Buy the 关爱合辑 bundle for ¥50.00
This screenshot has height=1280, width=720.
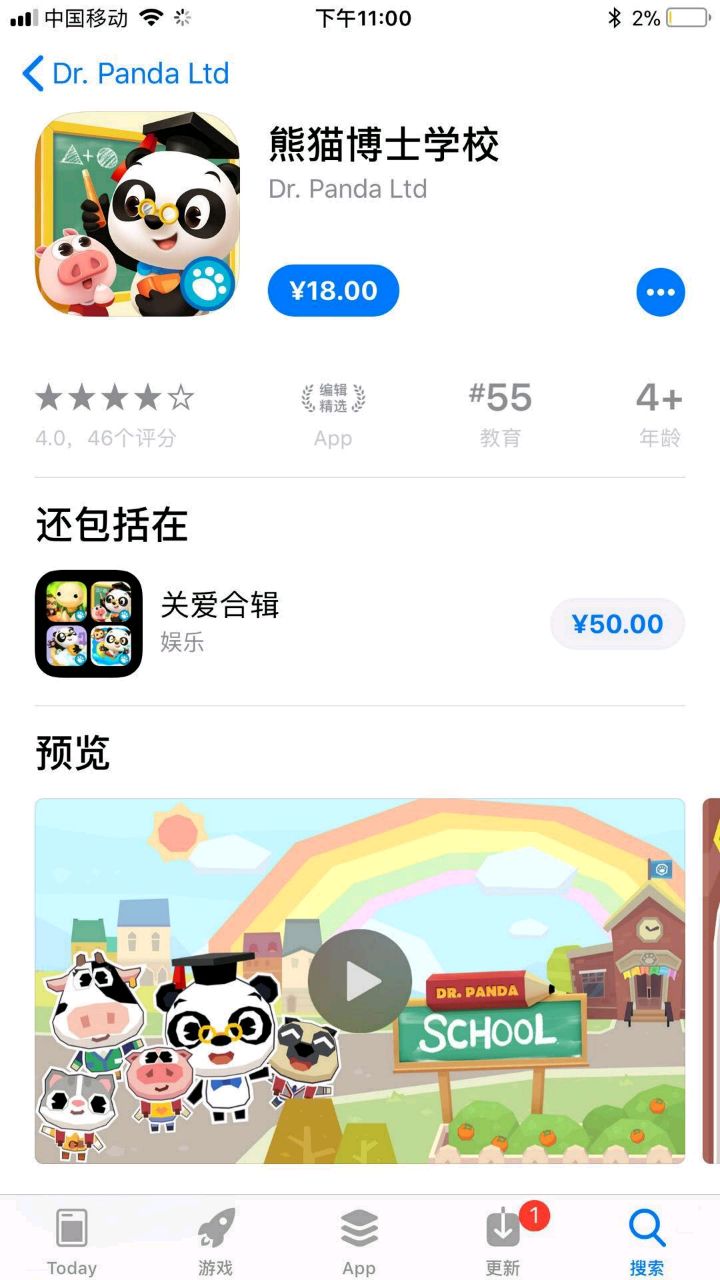click(617, 624)
